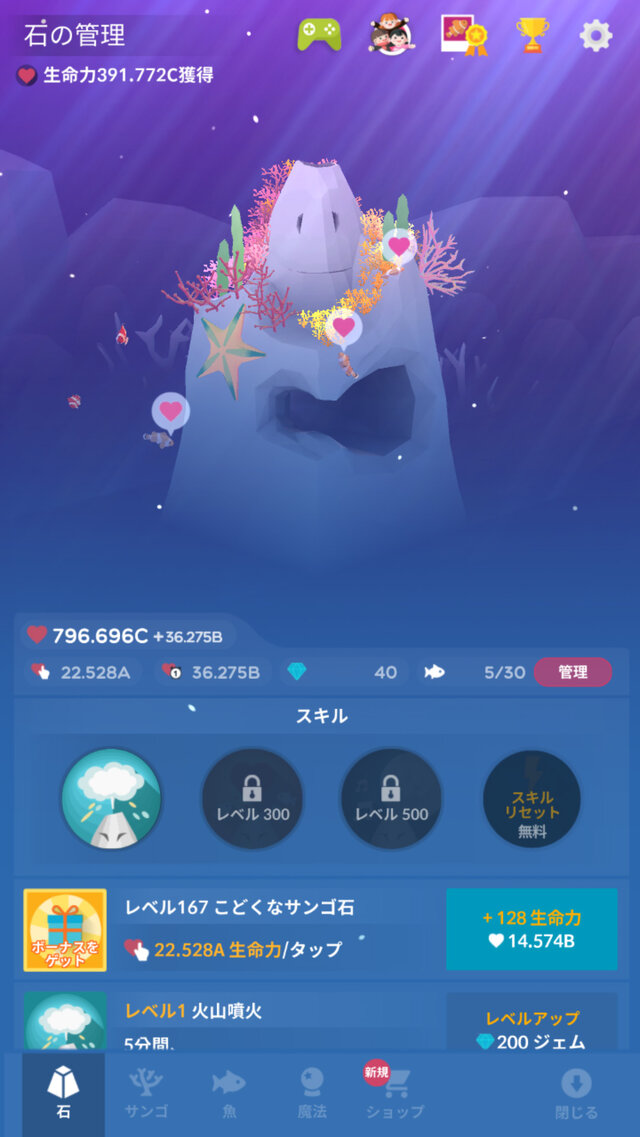
Task: Tap 閉じる to close the panel
Action: click(576, 1094)
